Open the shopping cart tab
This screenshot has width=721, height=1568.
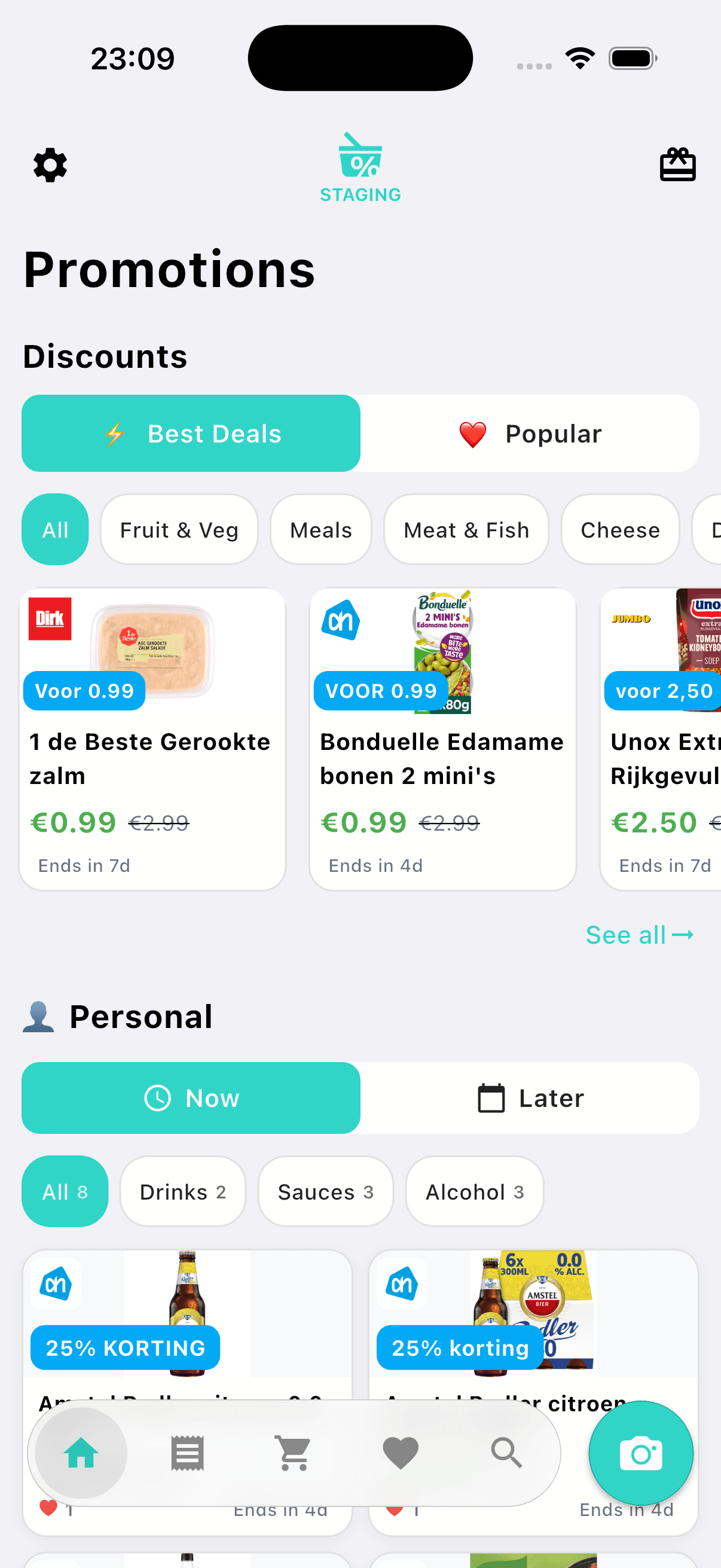tap(294, 1454)
